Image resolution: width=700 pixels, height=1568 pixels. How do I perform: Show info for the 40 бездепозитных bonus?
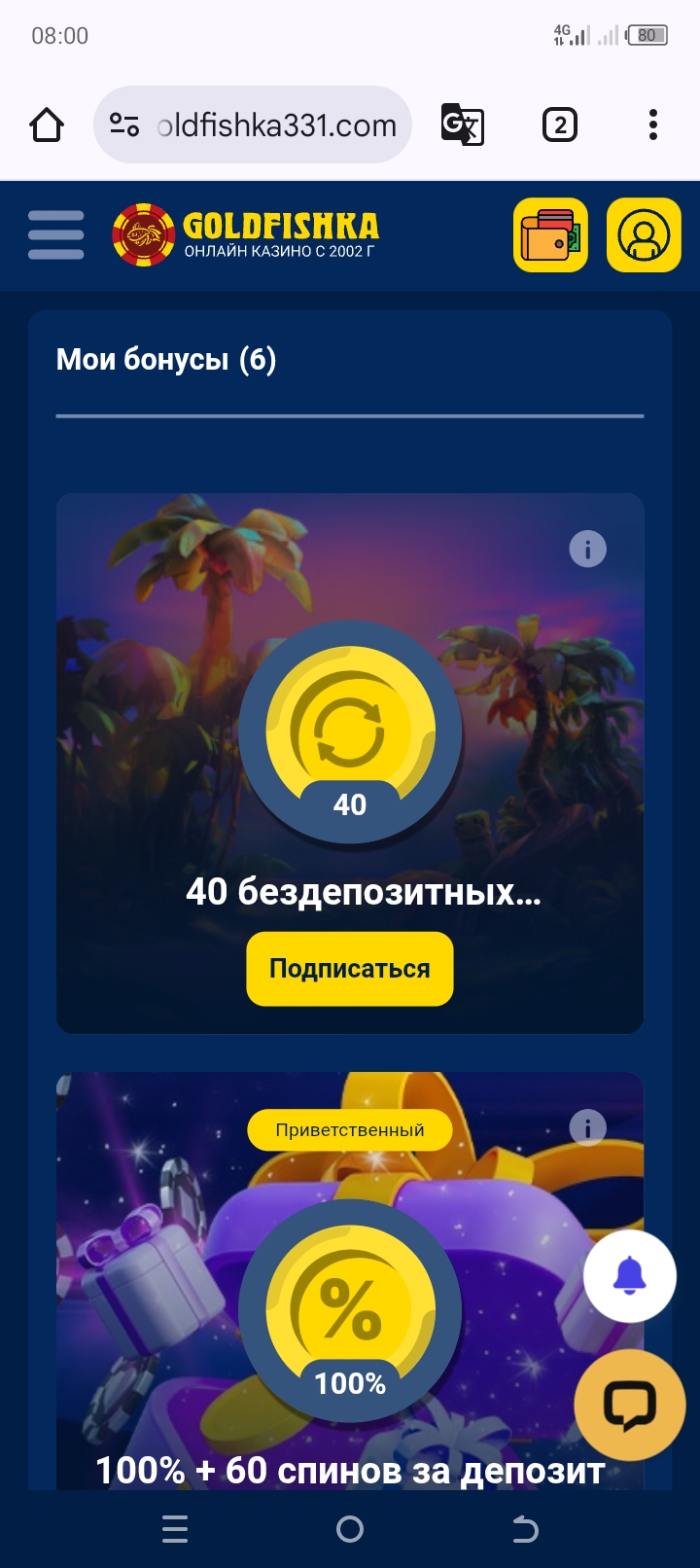pyautogui.click(x=587, y=550)
